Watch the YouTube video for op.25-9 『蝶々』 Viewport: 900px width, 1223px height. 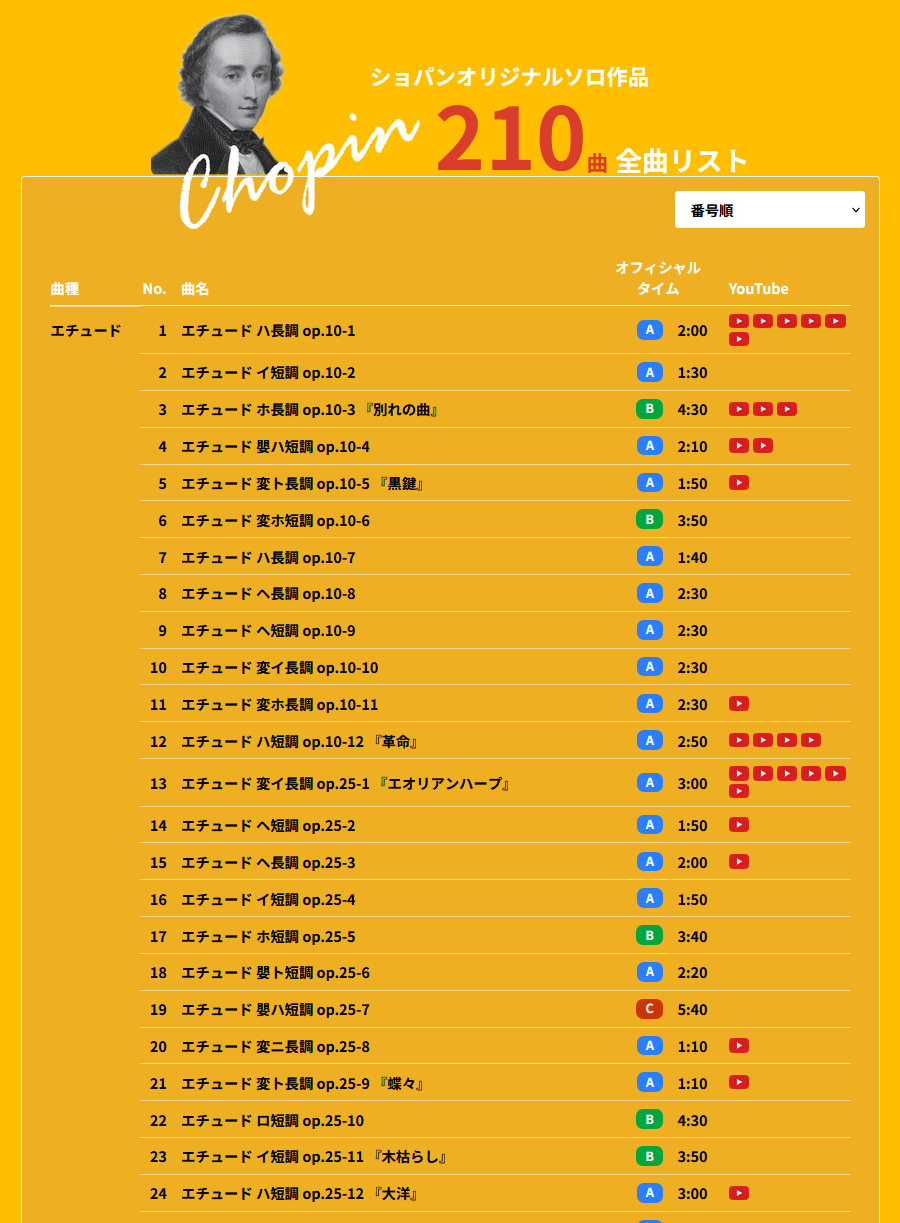[x=738, y=1083]
